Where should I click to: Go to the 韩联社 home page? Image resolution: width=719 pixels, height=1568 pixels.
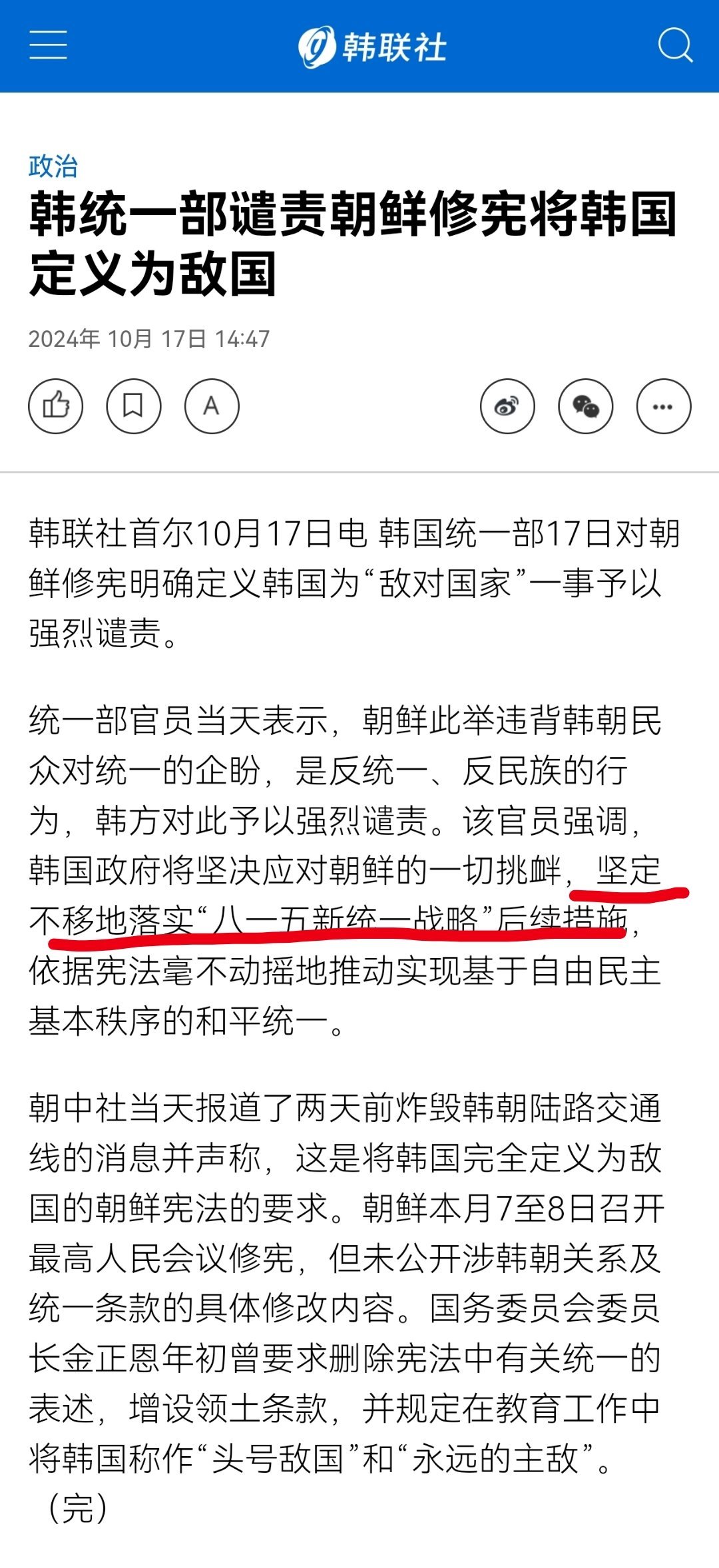pyautogui.click(x=371, y=47)
